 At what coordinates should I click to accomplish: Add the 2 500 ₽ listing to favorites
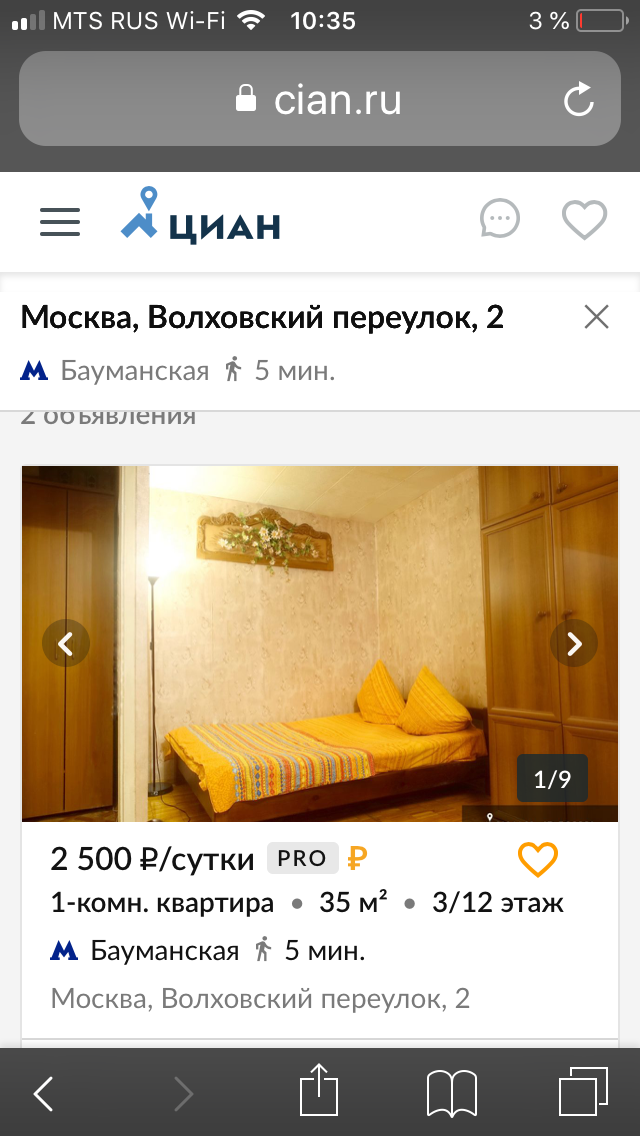point(537,860)
